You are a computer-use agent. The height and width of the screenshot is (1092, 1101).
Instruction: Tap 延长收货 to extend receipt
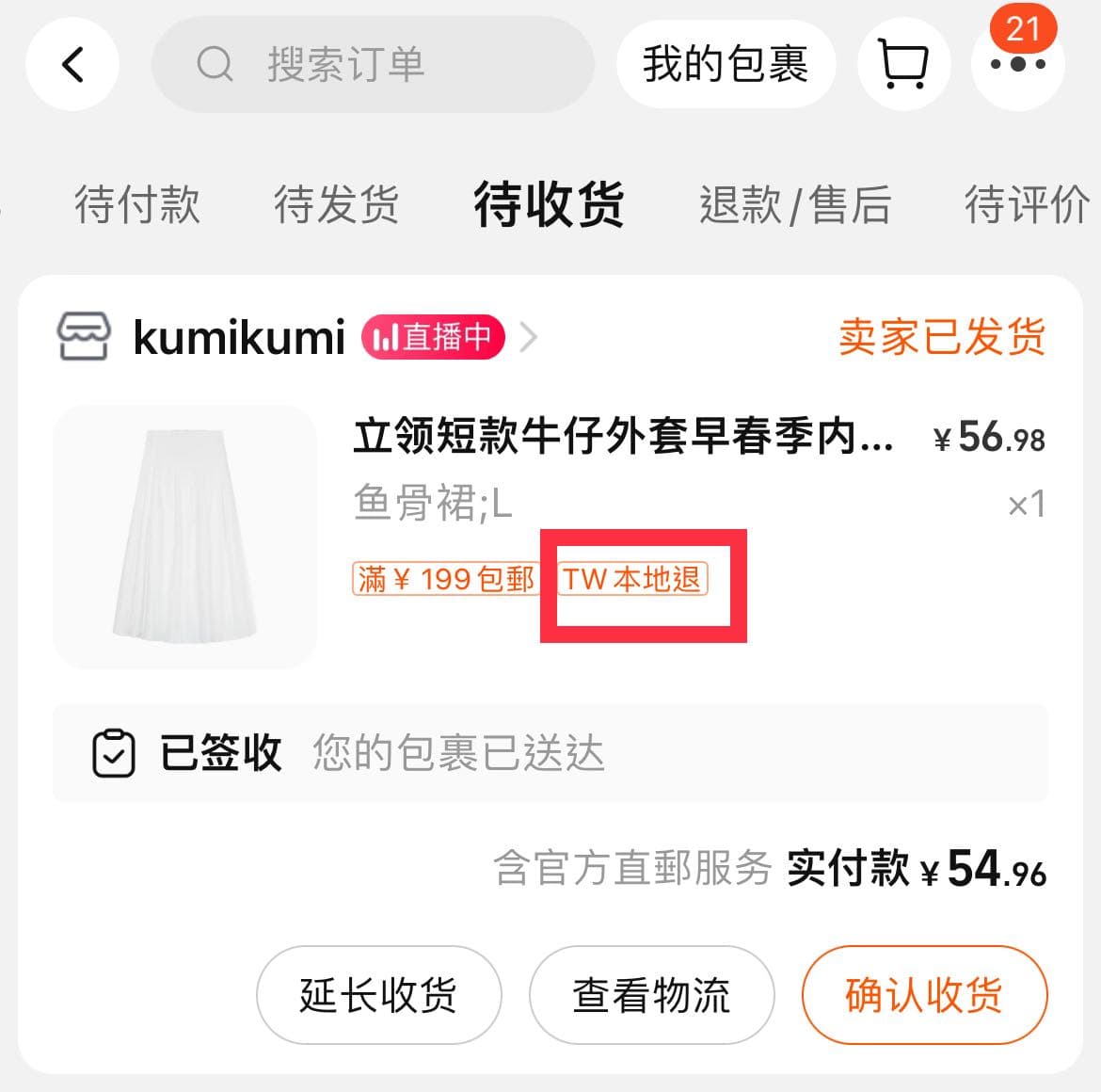pos(378,995)
